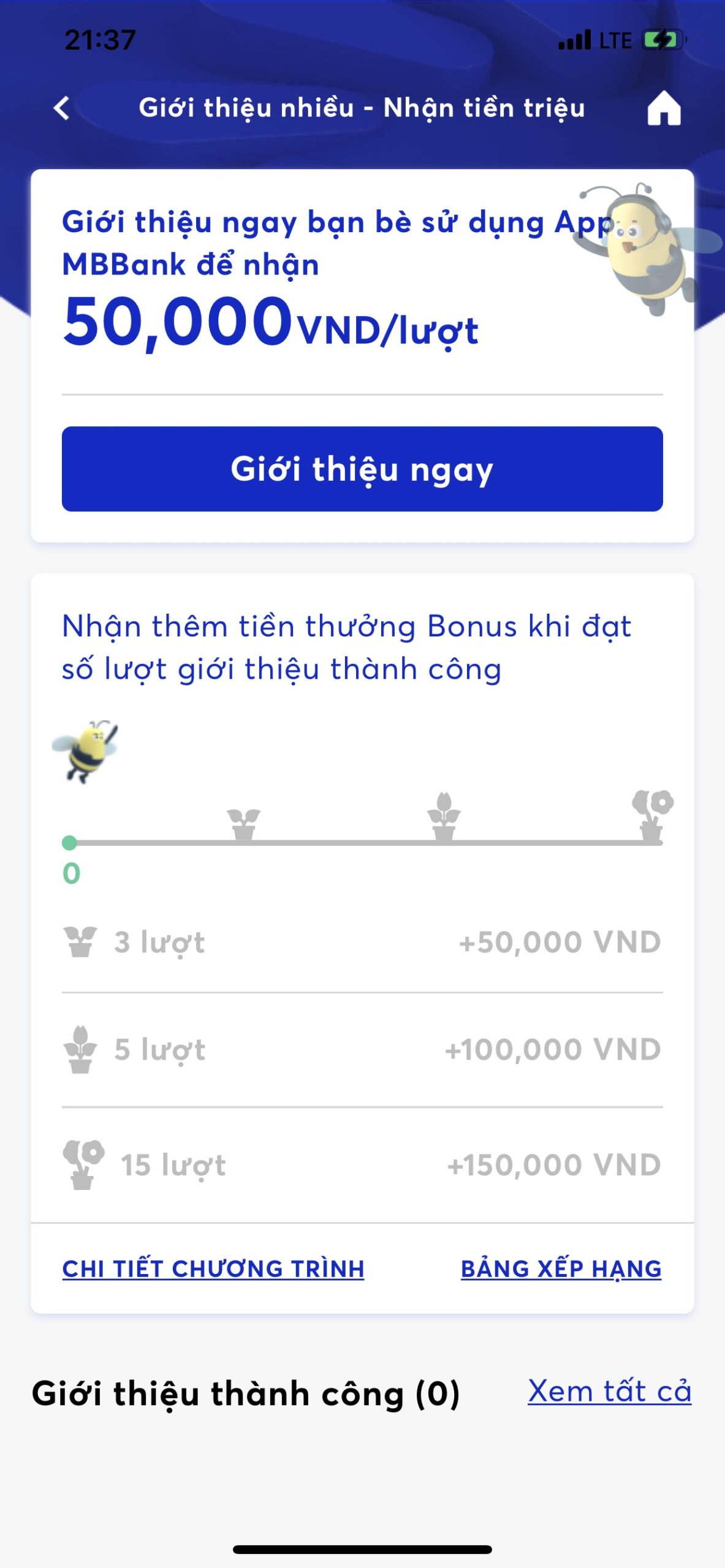Open the BẢNG XẾP HẠNG link
Image resolution: width=725 pixels, height=1568 pixels.
(561, 1268)
